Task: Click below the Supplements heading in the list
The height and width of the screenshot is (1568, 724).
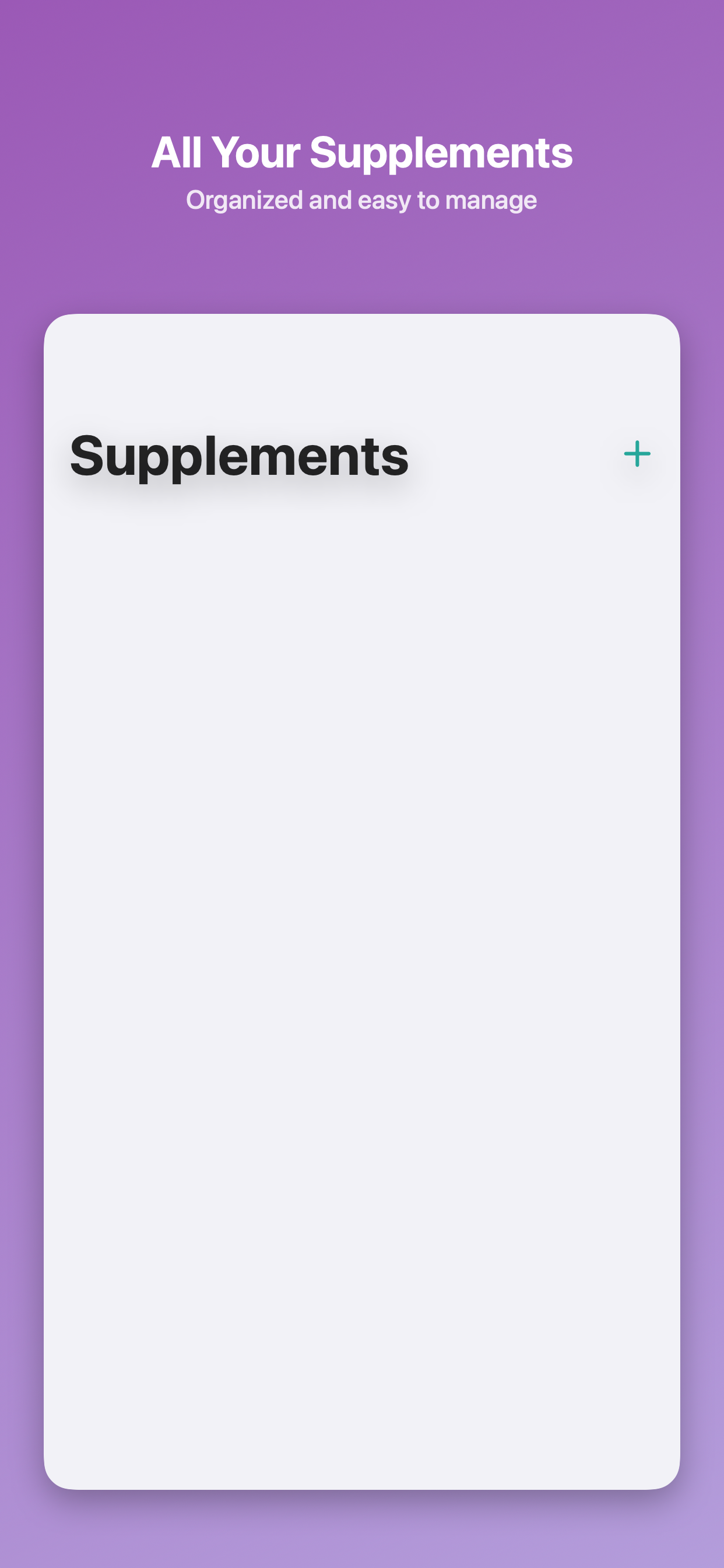Action: [x=362, y=608]
